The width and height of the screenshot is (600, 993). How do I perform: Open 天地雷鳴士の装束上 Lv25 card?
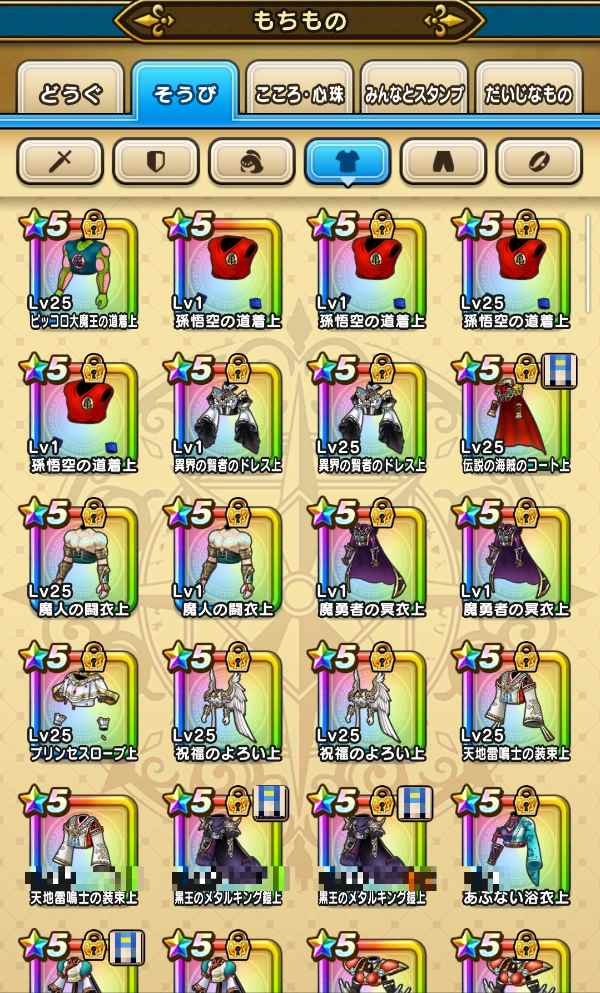pos(516,704)
